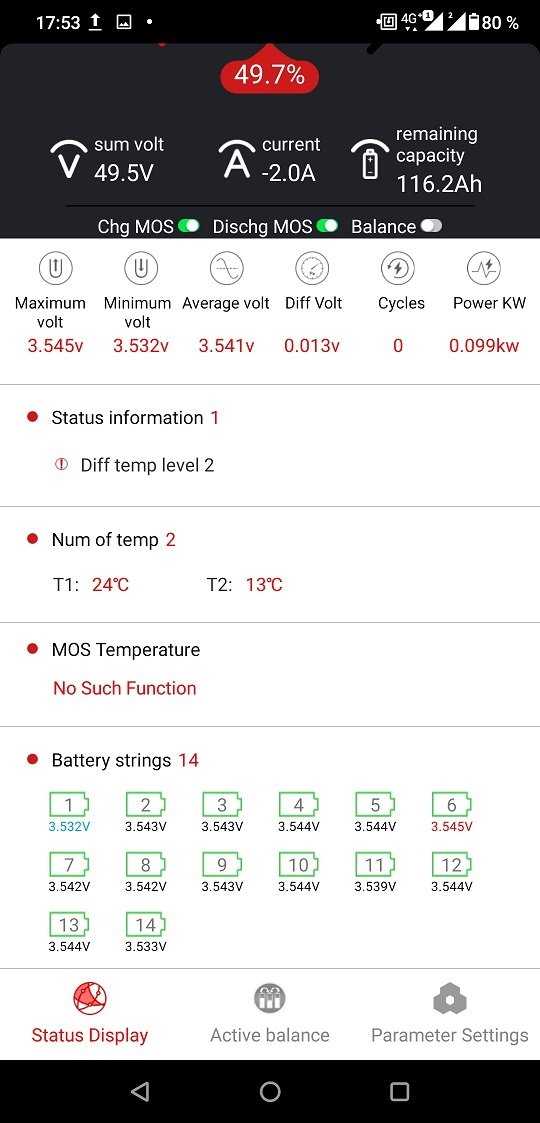Enable the Balance switch

tap(431, 226)
